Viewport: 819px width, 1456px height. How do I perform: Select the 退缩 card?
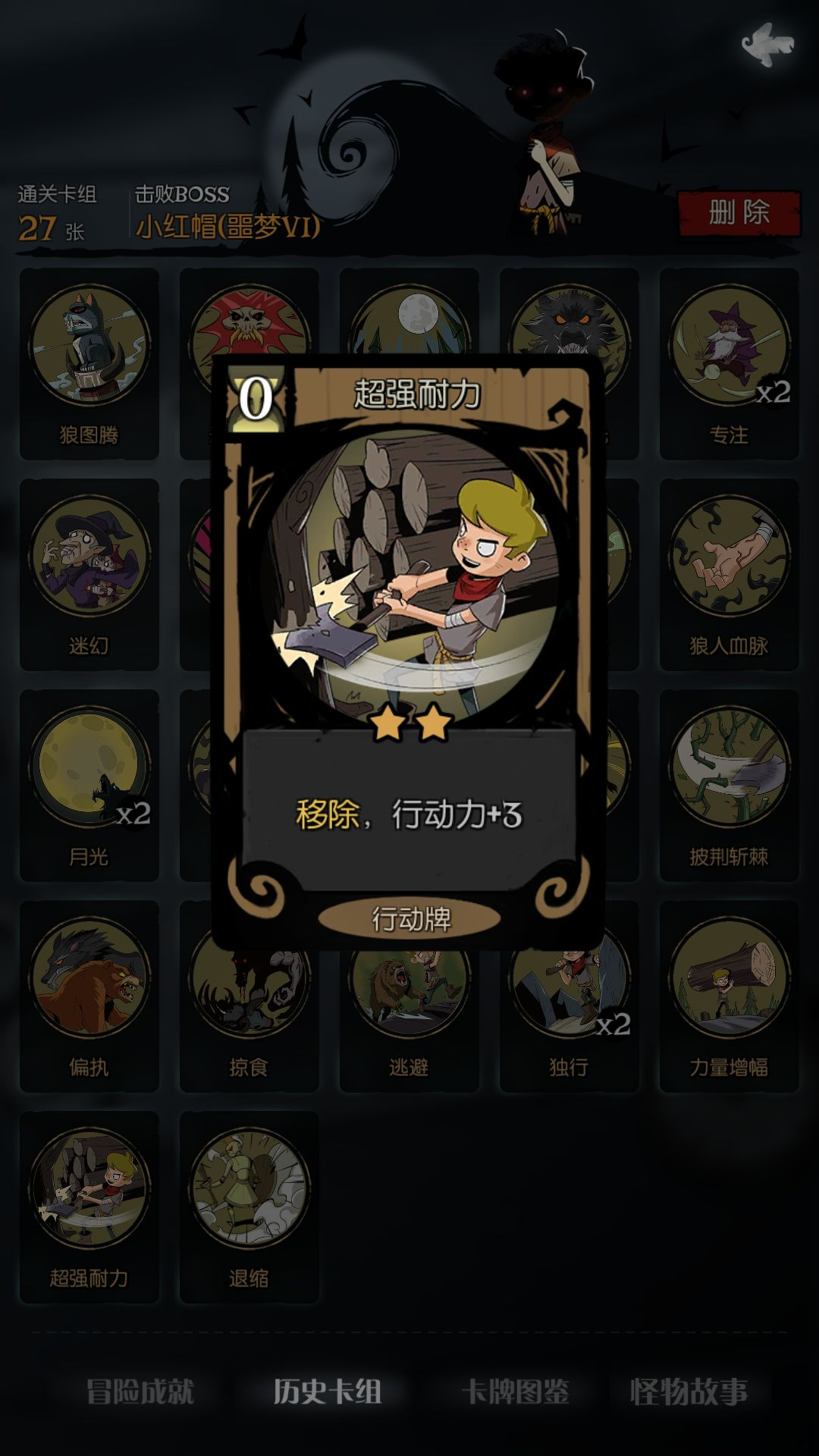249,1207
